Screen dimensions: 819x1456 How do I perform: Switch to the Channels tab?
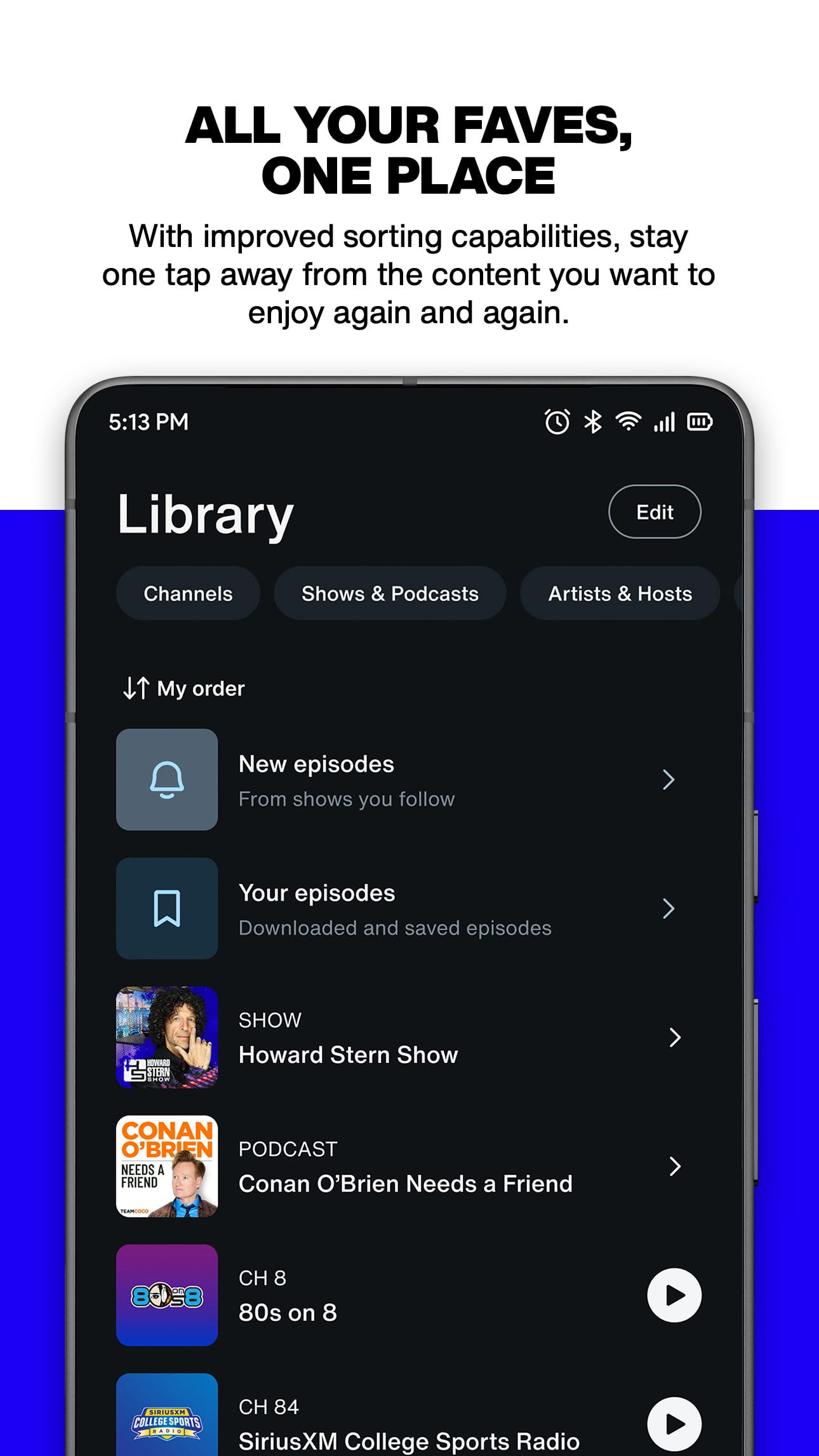[x=187, y=593]
